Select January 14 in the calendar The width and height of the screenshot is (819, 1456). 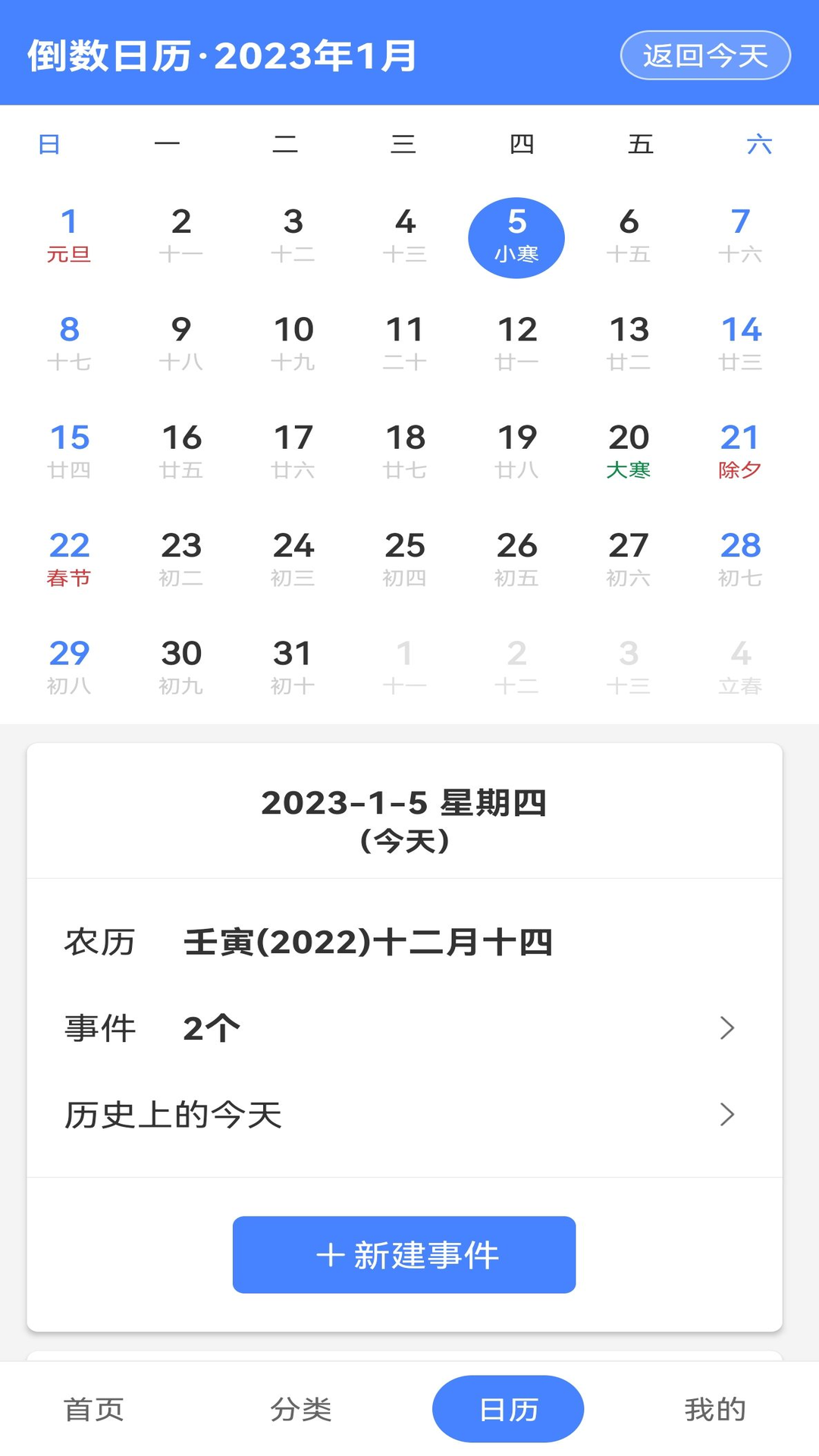pyautogui.click(x=739, y=343)
